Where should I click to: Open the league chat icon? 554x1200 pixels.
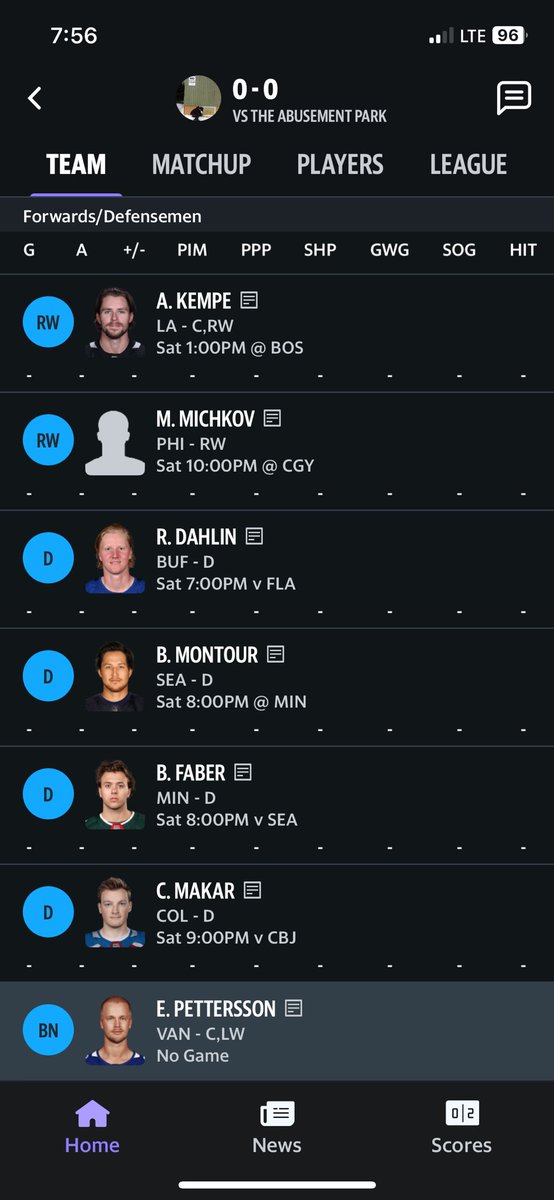pos(513,98)
